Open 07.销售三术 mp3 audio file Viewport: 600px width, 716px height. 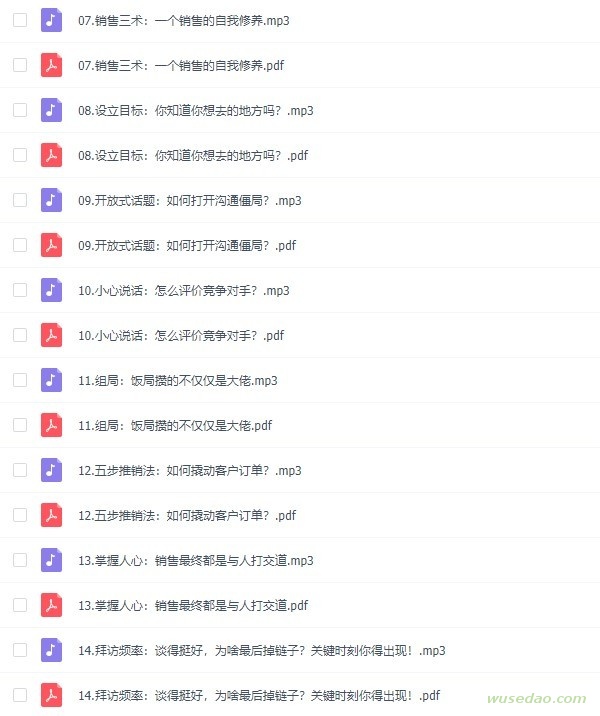point(183,20)
